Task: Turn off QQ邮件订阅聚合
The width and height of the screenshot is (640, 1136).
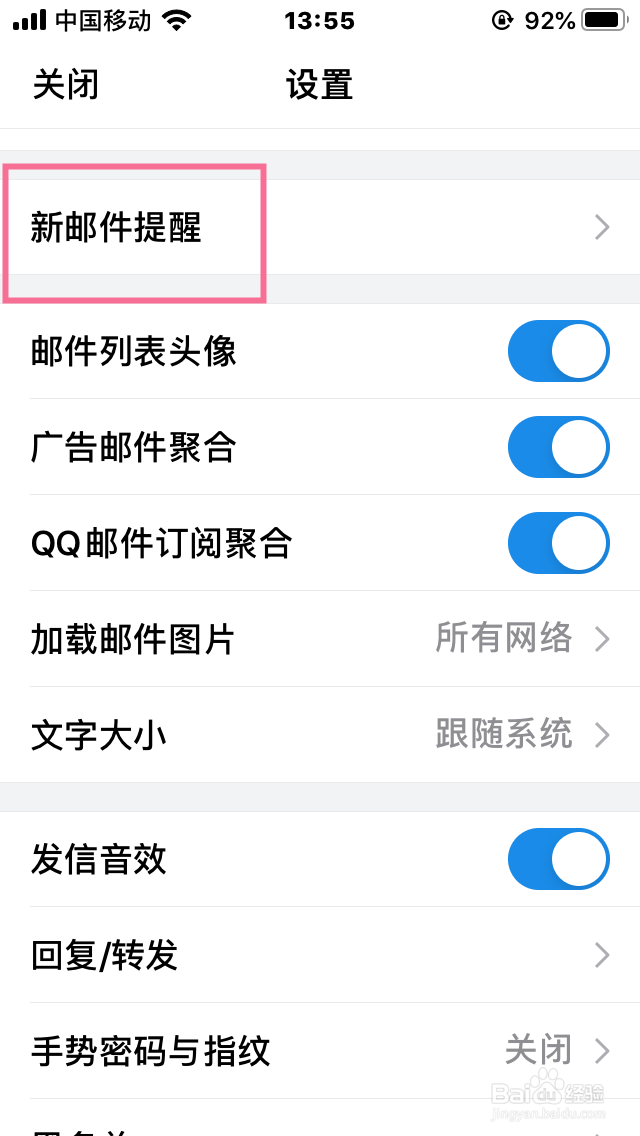Action: click(x=558, y=543)
